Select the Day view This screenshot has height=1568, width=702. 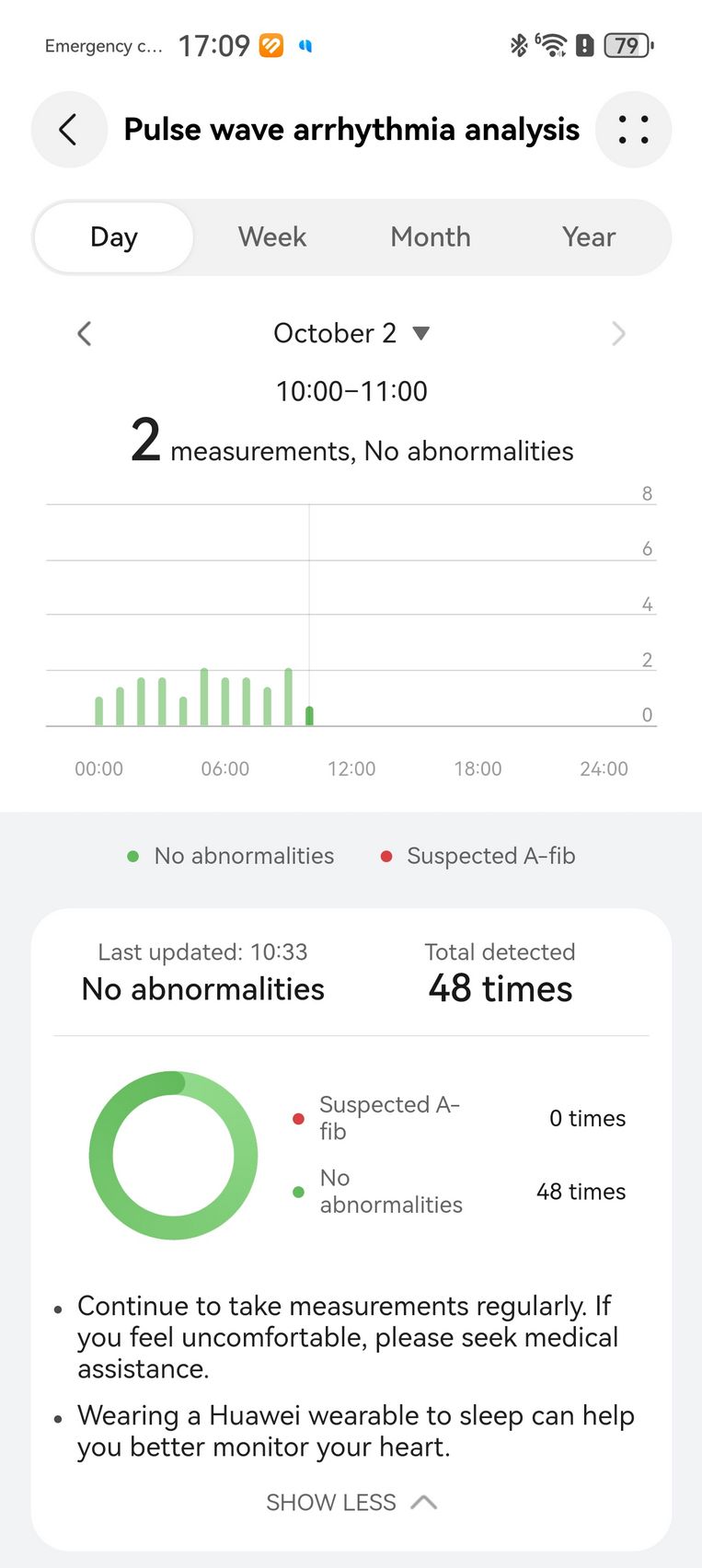click(114, 237)
